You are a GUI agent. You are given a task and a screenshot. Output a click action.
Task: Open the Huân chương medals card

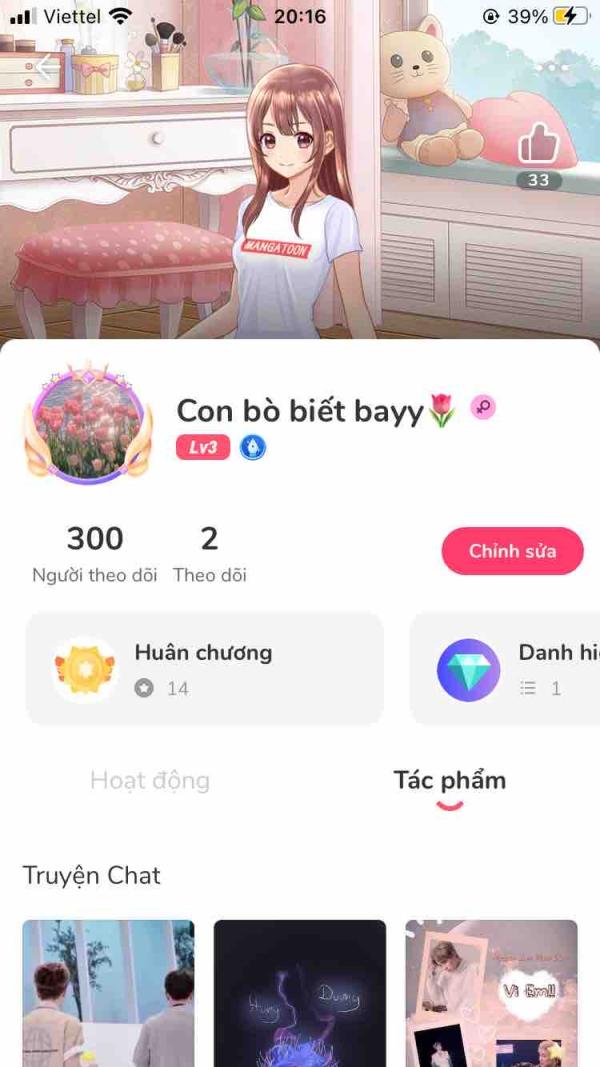click(x=204, y=669)
